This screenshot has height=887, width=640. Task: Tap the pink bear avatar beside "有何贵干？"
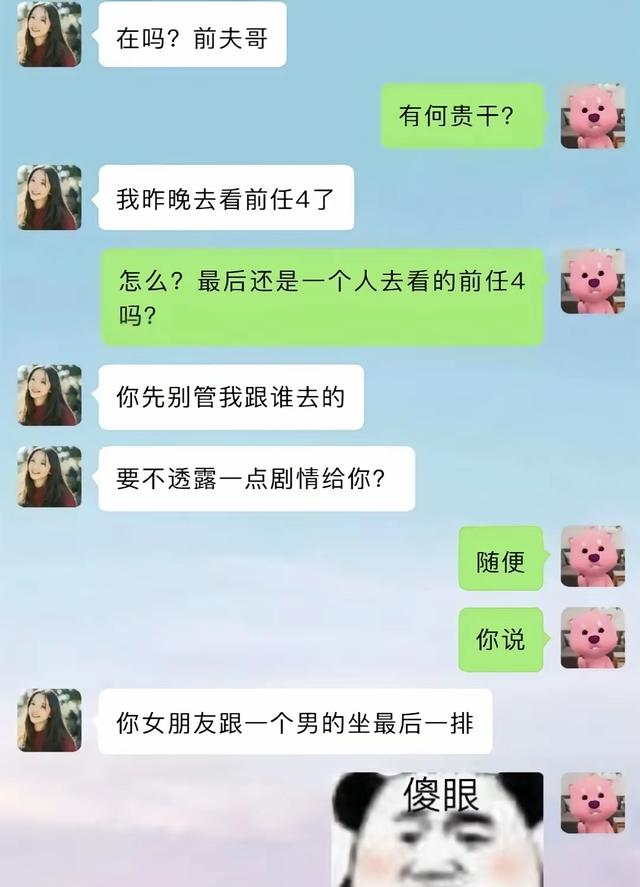(592, 116)
